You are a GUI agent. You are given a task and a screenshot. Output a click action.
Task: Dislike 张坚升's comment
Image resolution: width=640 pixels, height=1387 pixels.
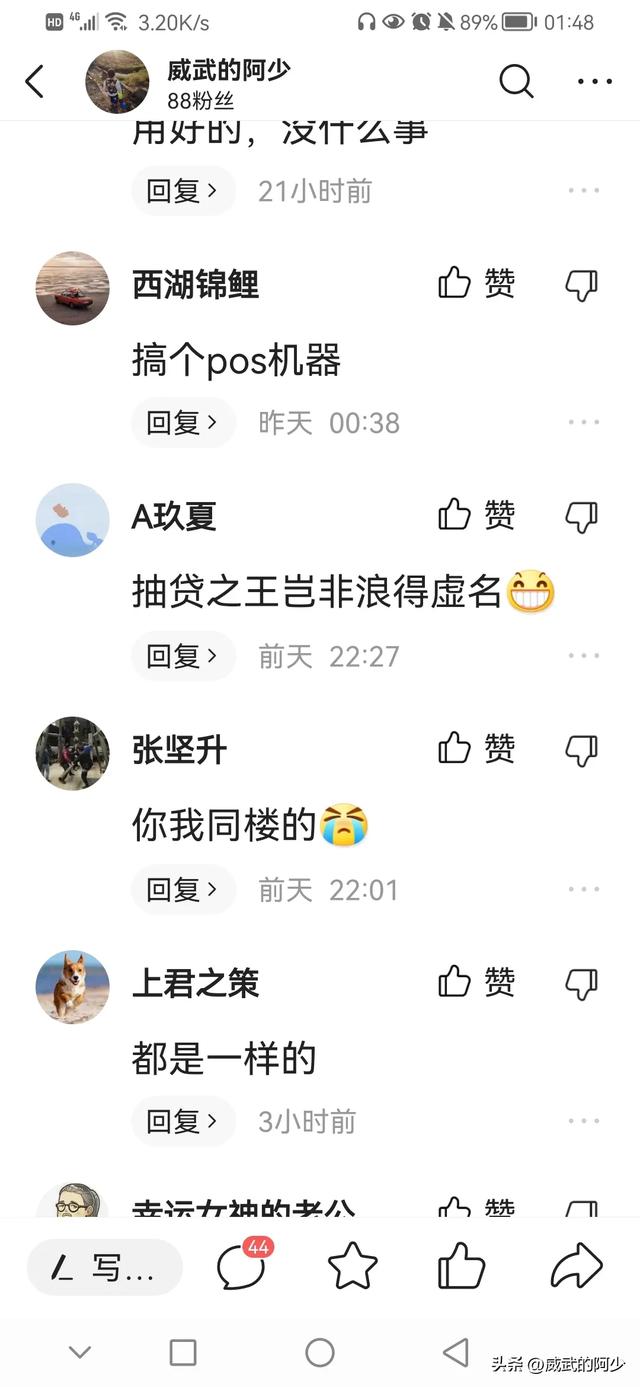tap(582, 749)
